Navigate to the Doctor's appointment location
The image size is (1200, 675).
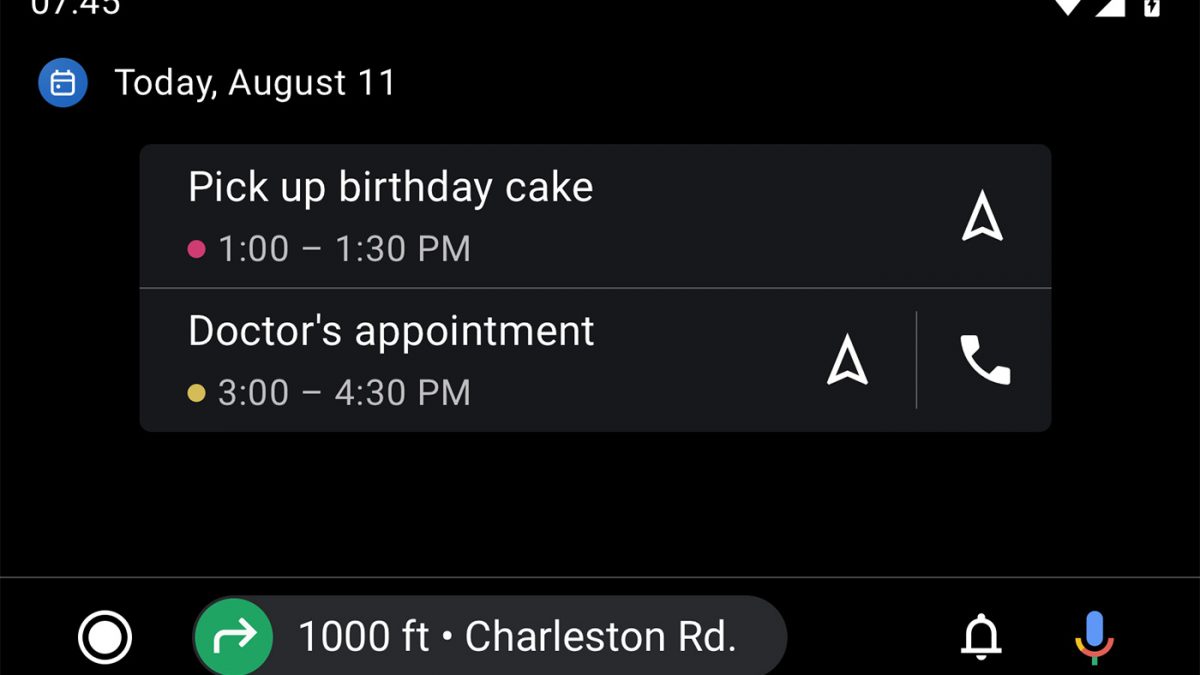coord(847,360)
